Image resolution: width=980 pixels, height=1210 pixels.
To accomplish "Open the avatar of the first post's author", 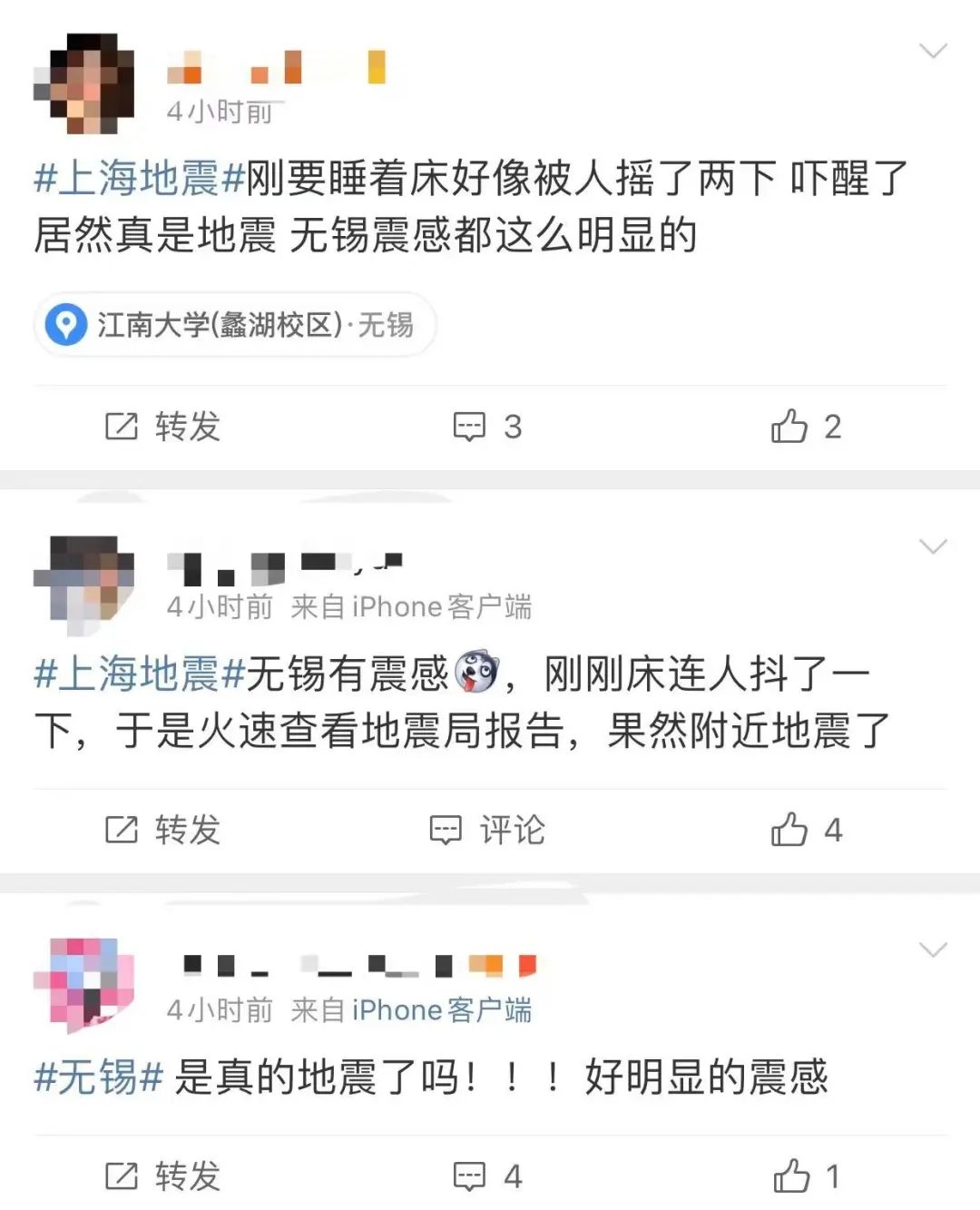I will [x=83, y=84].
